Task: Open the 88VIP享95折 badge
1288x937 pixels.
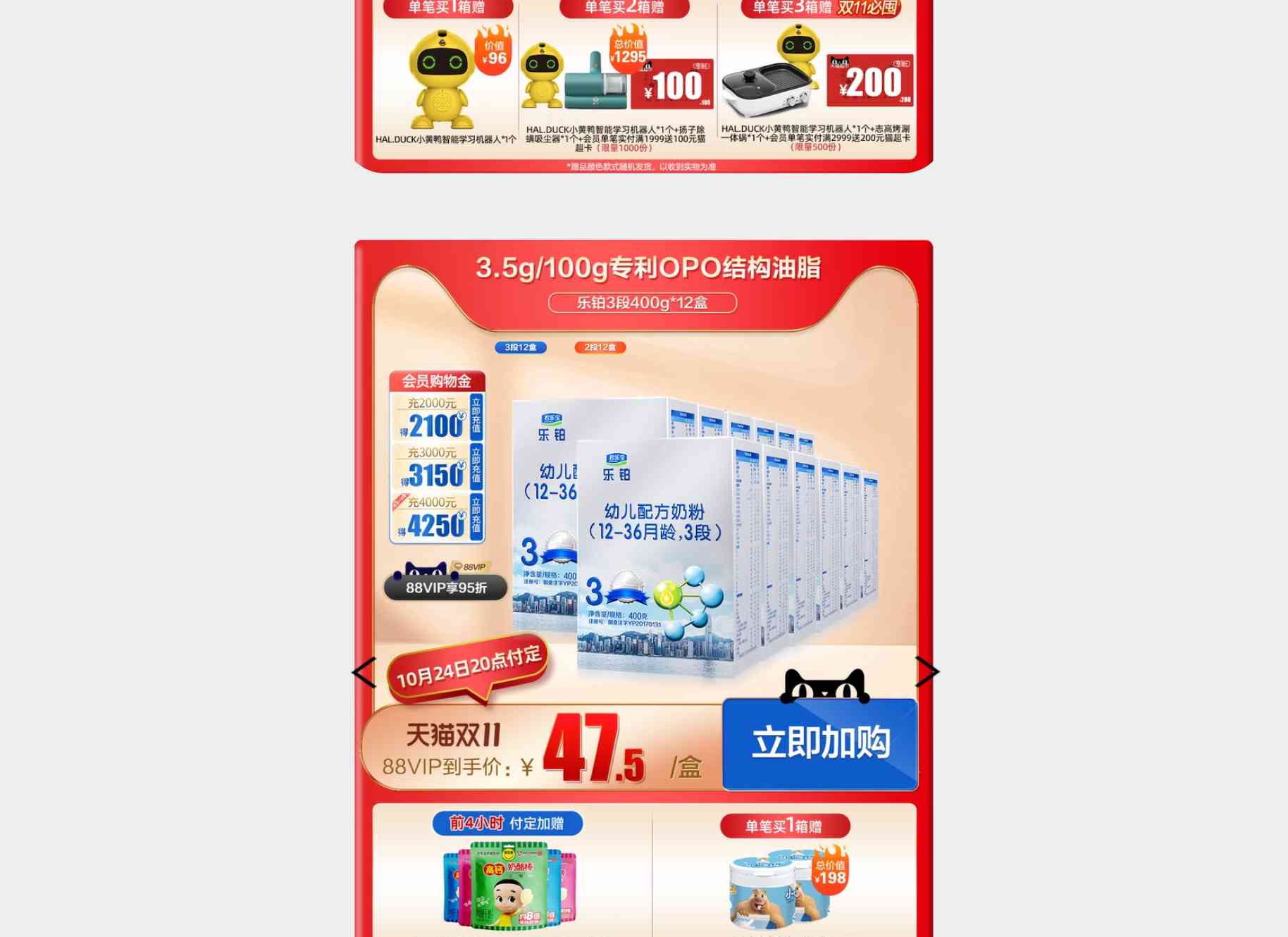Action: point(445,588)
